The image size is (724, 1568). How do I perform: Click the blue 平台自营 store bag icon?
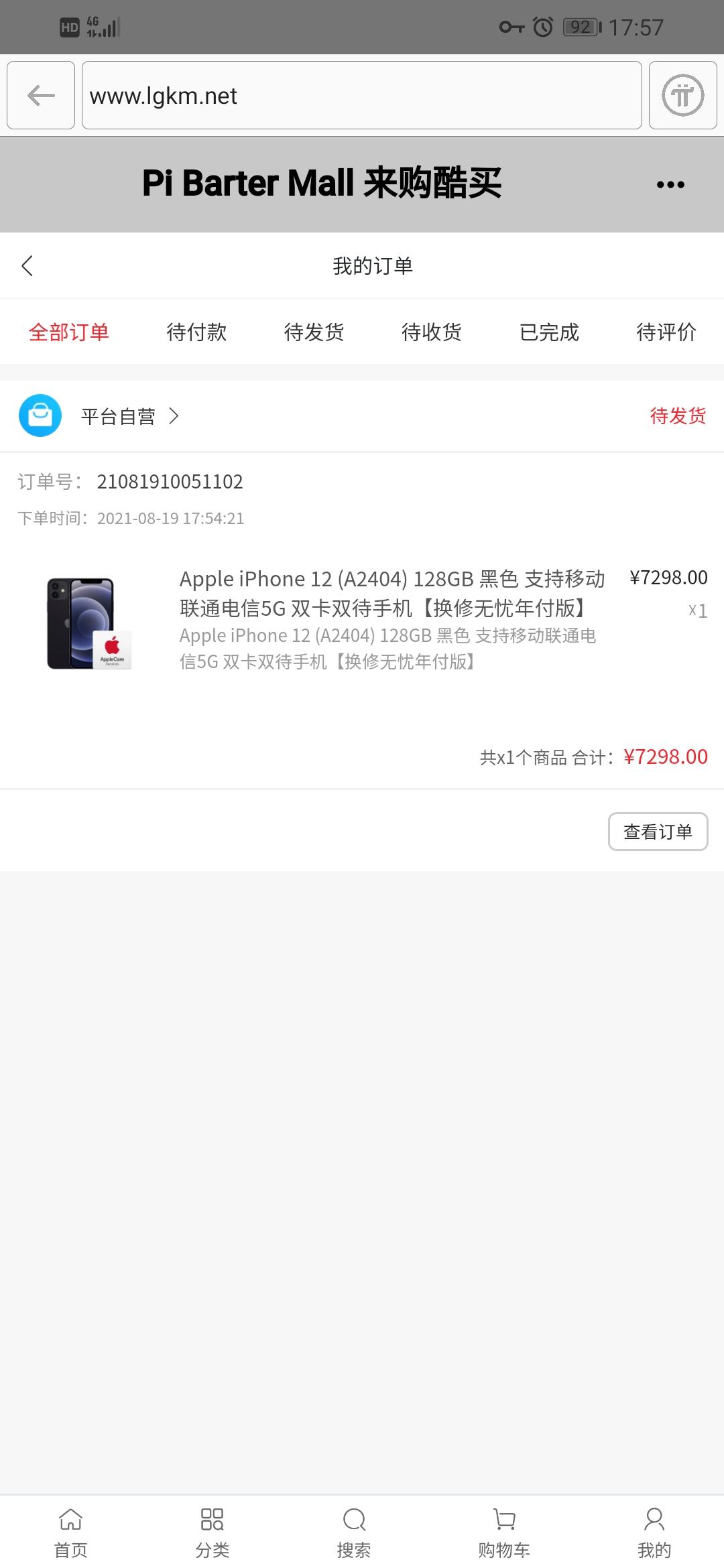point(40,415)
